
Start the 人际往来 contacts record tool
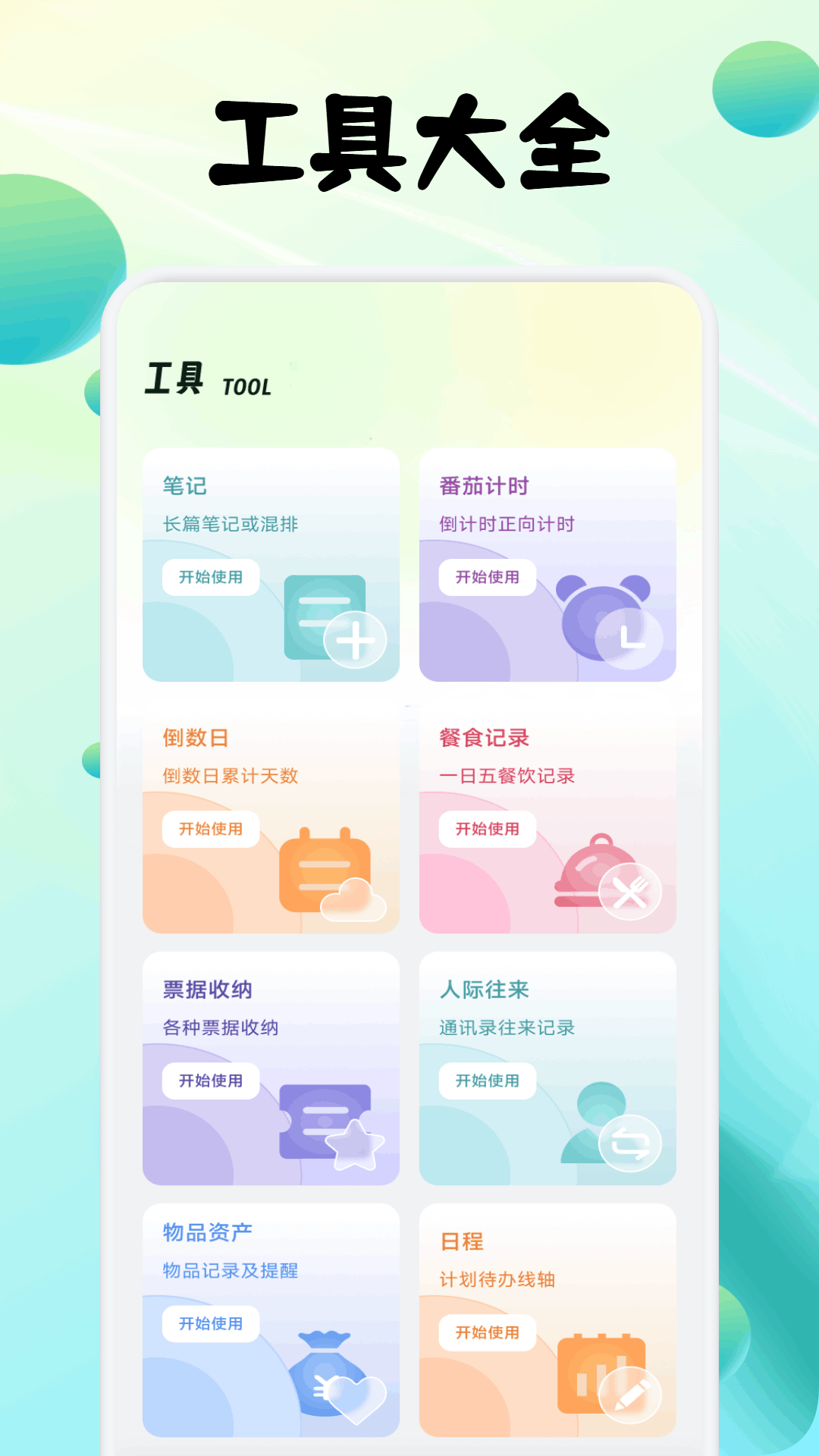(x=488, y=1081)
